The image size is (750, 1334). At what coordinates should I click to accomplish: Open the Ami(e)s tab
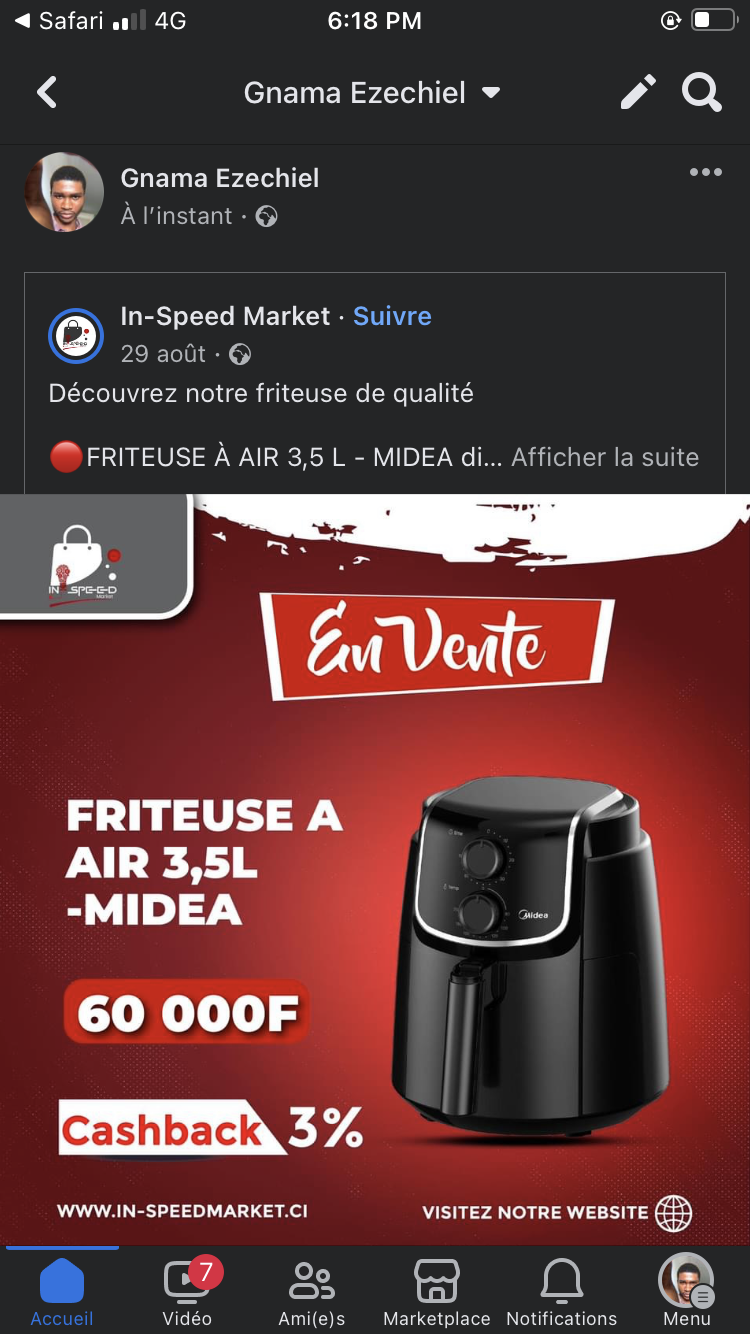point(312,1293)
